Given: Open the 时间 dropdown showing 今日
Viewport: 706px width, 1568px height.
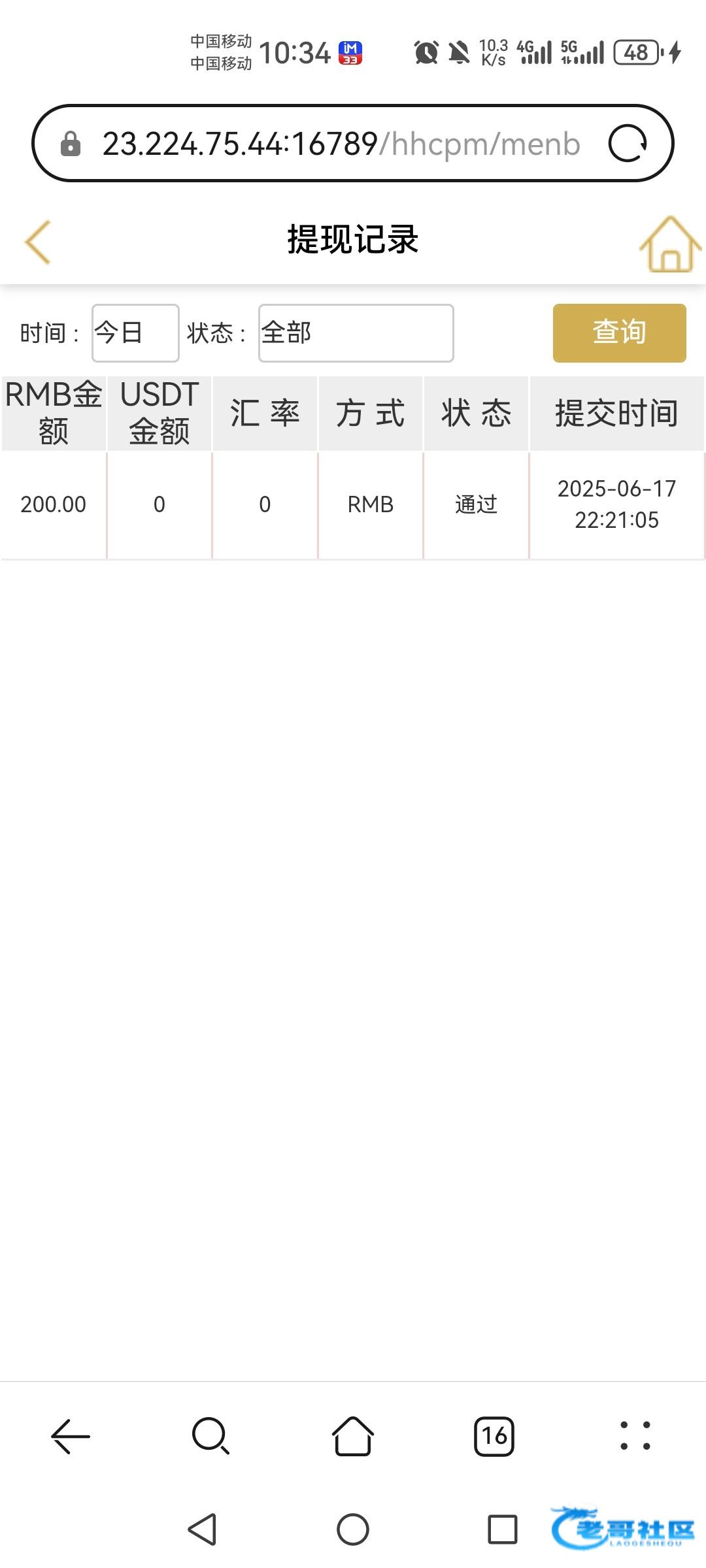Looking at the screenshot, I should tap(135, 333).
